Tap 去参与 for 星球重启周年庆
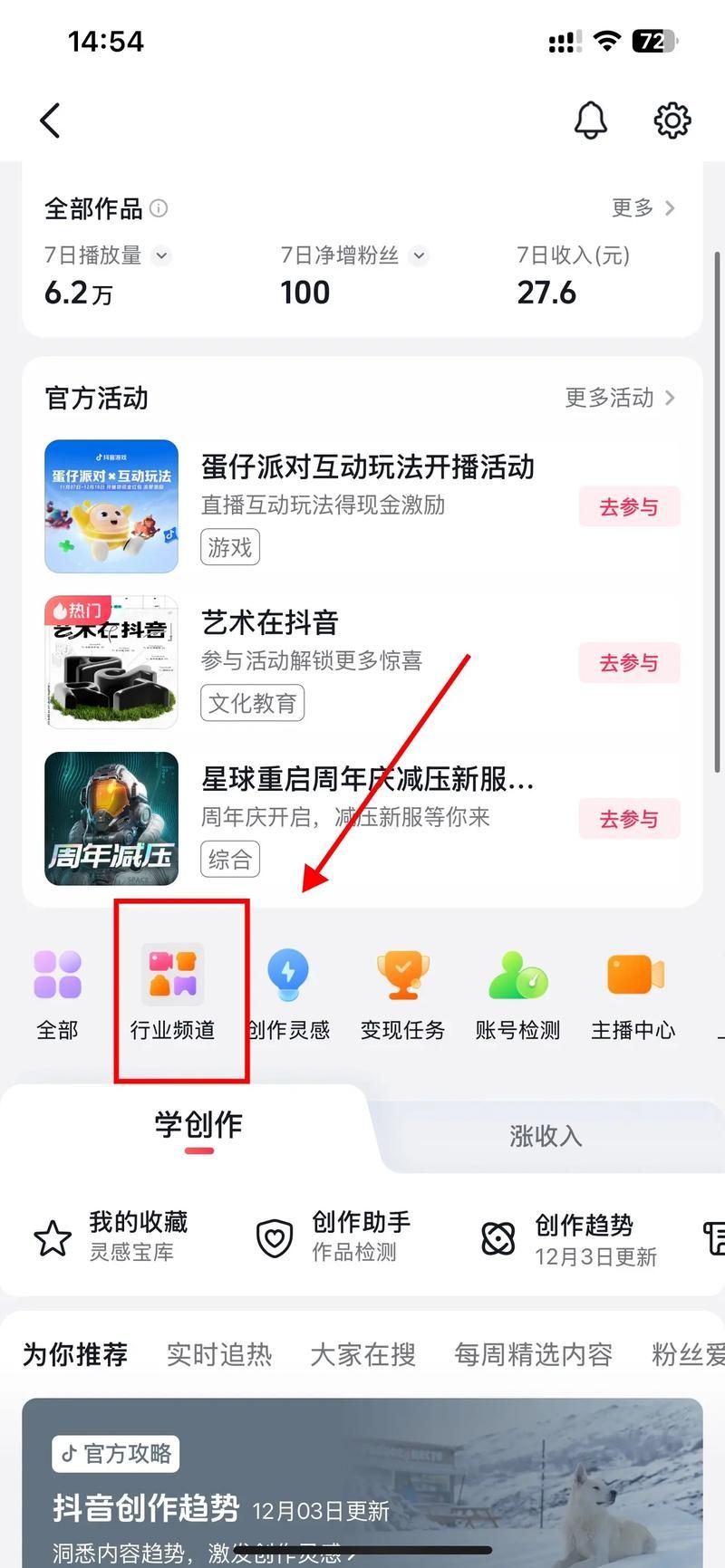 [x=629, y=818]
